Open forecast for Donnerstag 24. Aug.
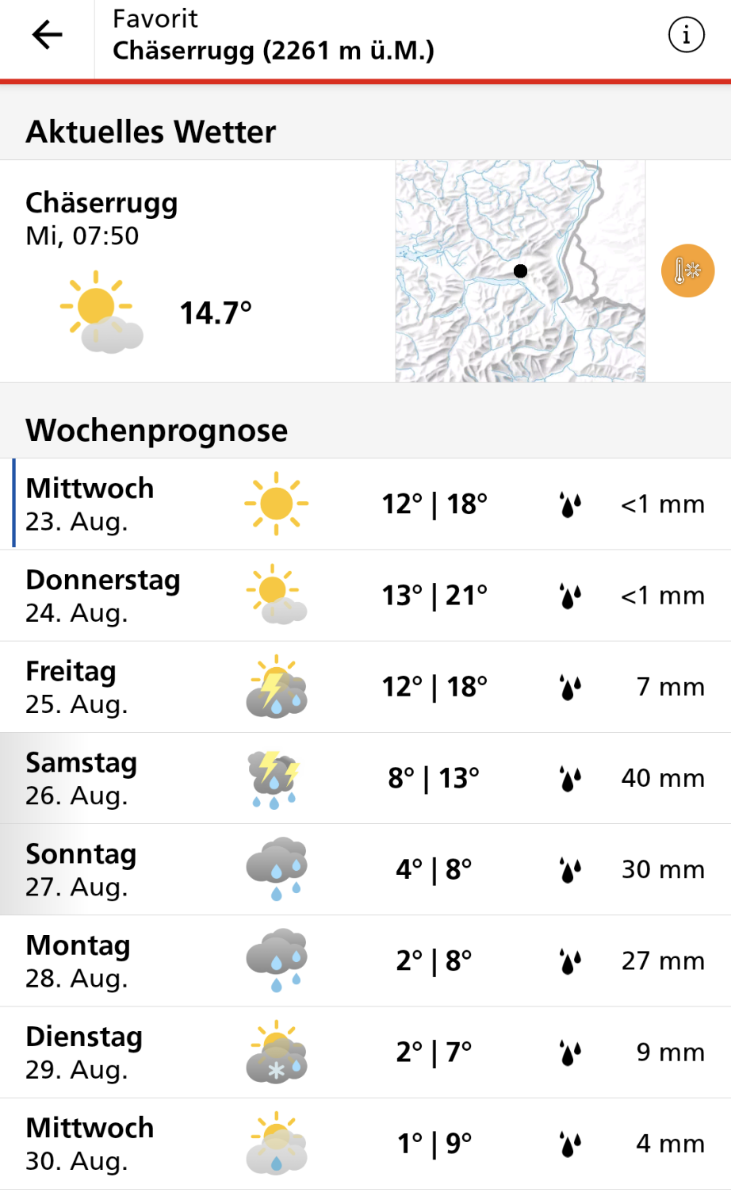Image resolution: width=731 pixels, height=1200 pixels. point(365,596)
